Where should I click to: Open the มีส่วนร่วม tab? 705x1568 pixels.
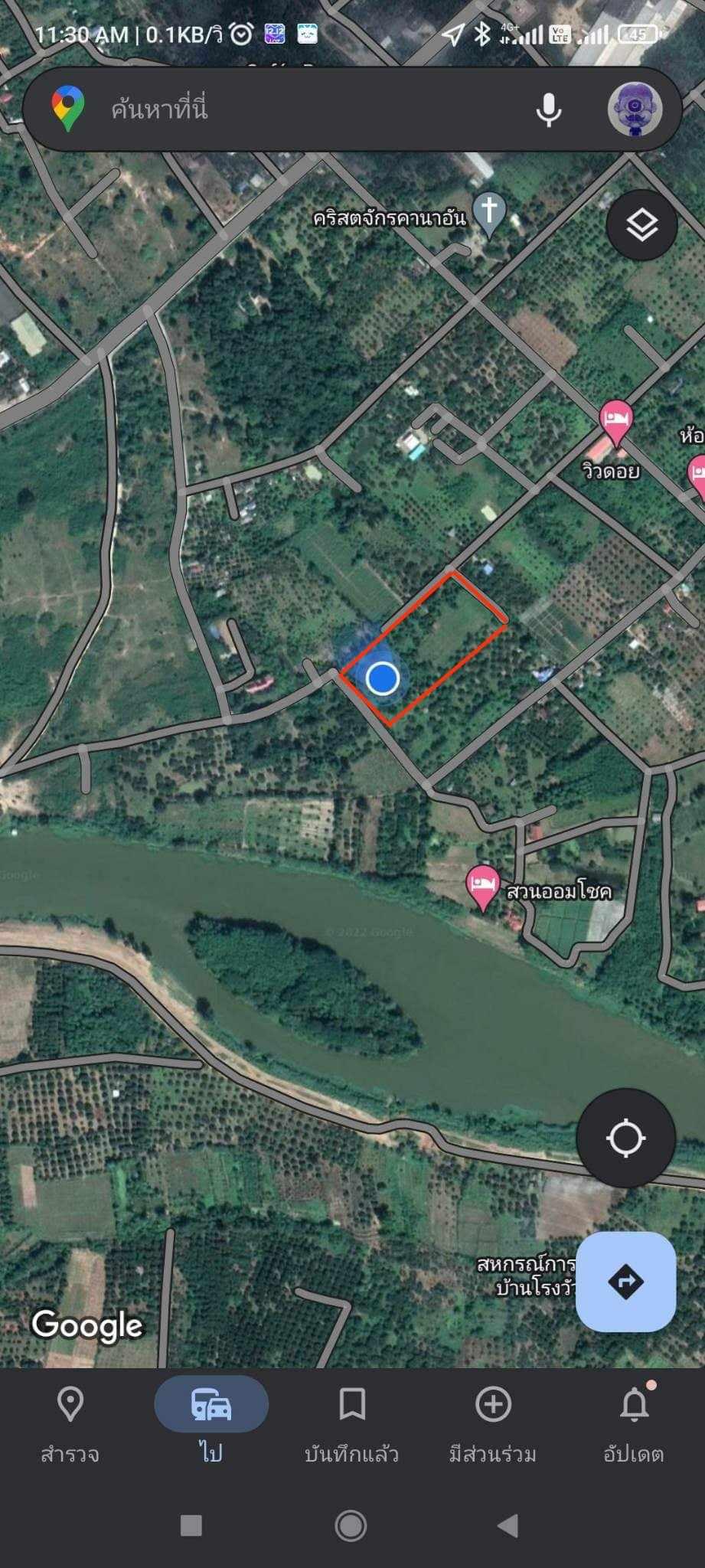click(x=493, y=1426)
